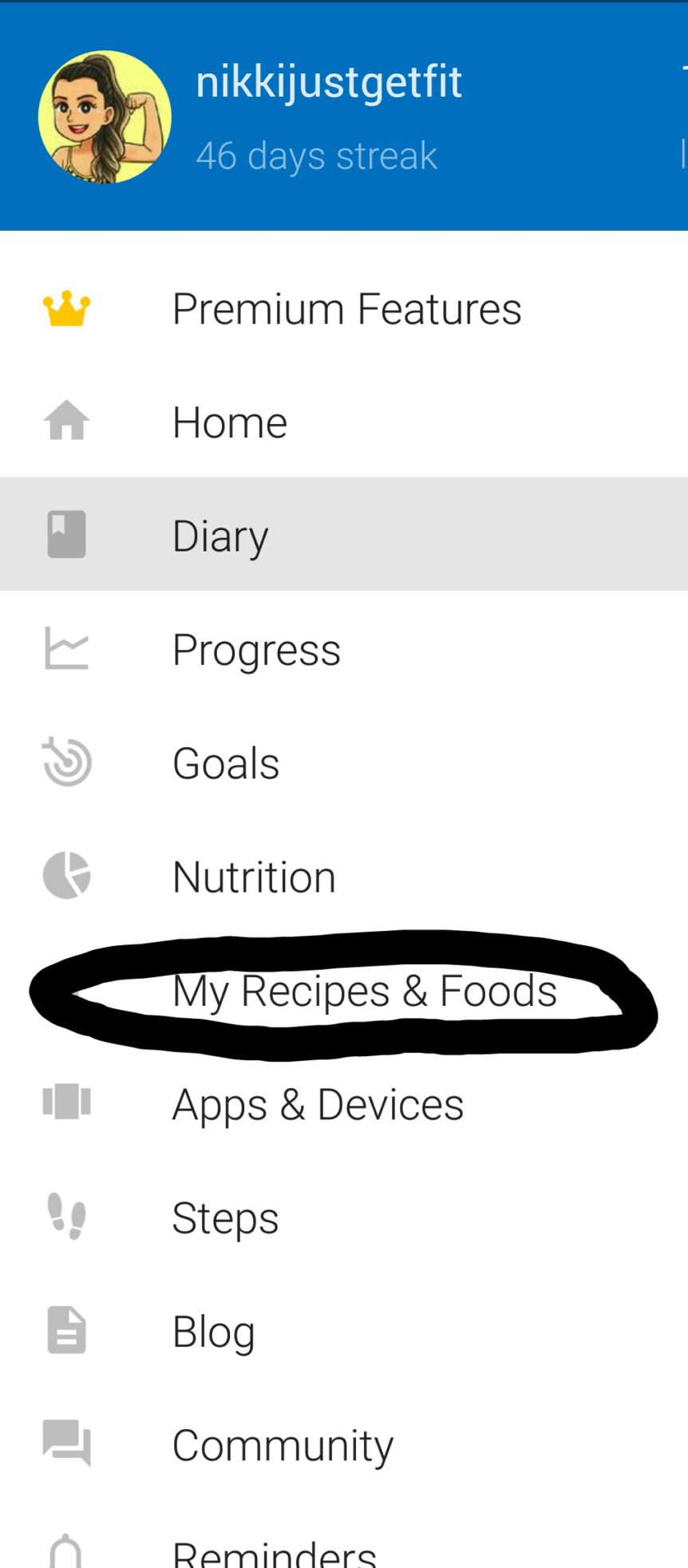The height and width of the screenshot is (1568, 688).
Task: Click the Apps & Devices icon
Action: pos(67,1103)
